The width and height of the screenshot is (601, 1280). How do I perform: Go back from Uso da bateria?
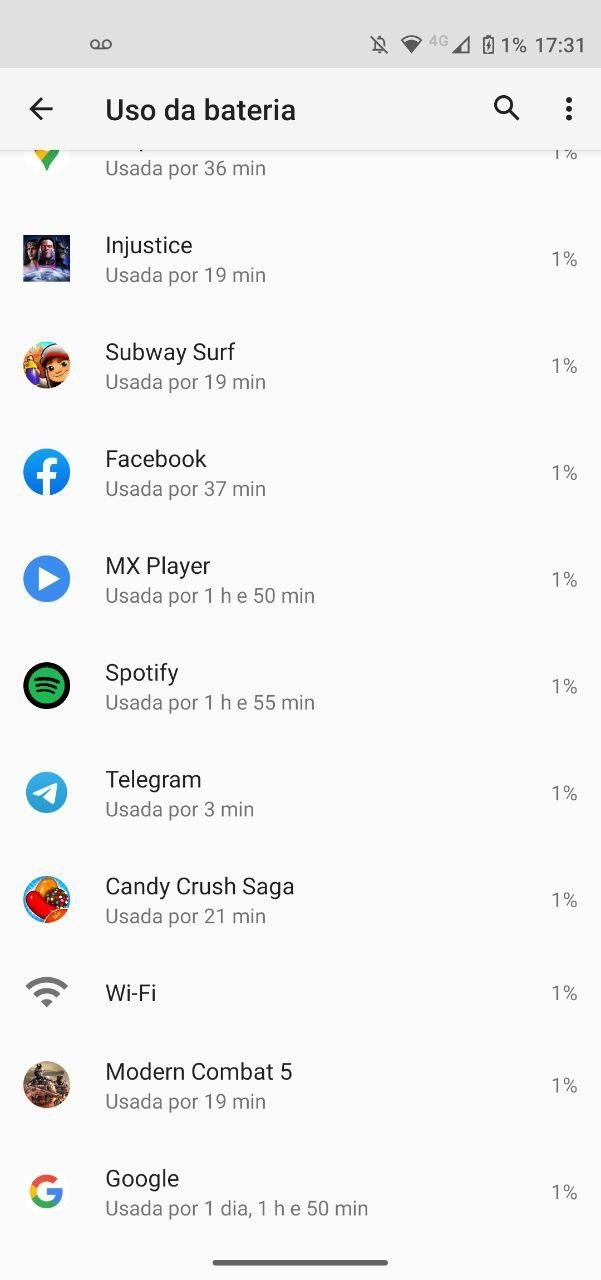click(41, 109)
